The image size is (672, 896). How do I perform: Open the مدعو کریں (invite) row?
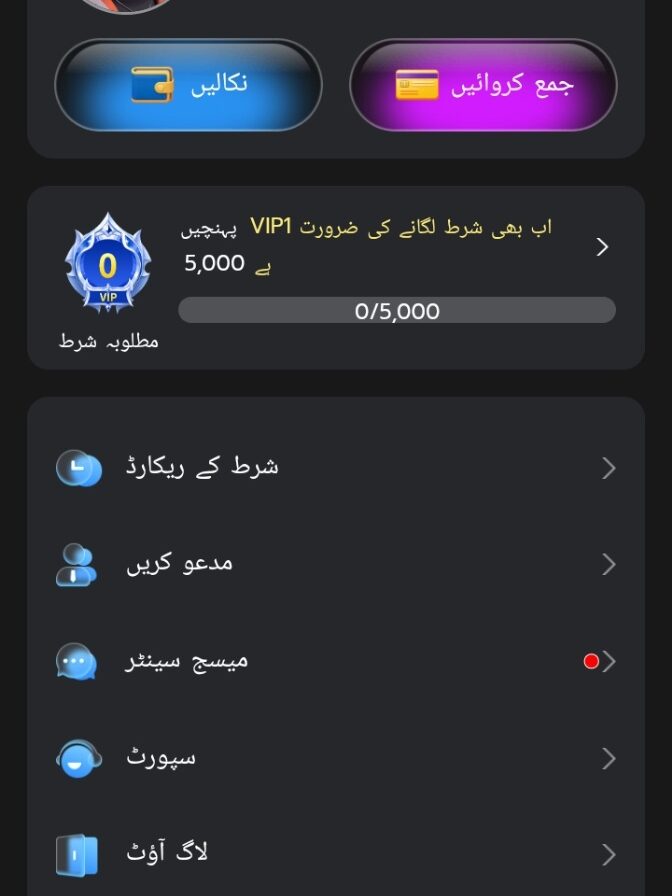coord(336,564)
